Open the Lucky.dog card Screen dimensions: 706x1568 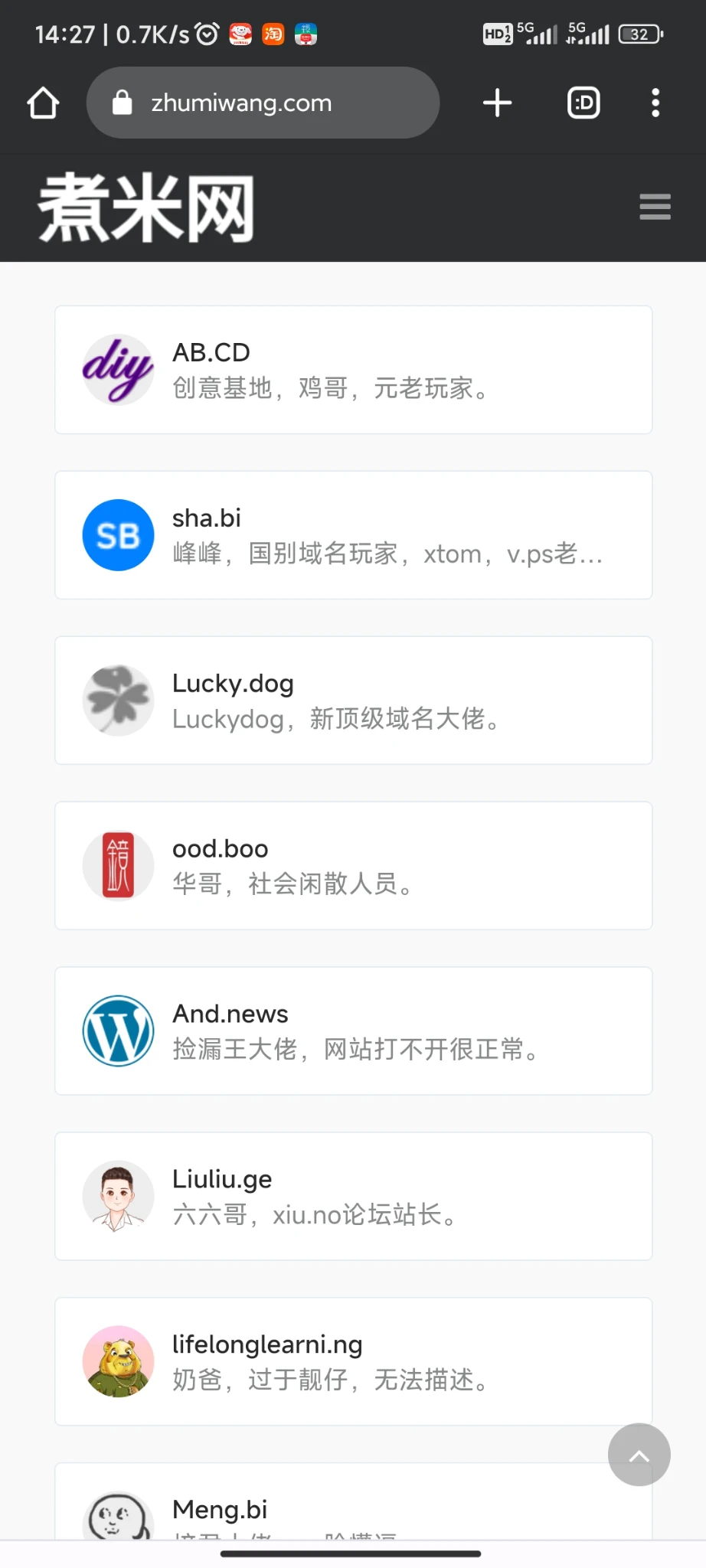click(x=353, y=701)
